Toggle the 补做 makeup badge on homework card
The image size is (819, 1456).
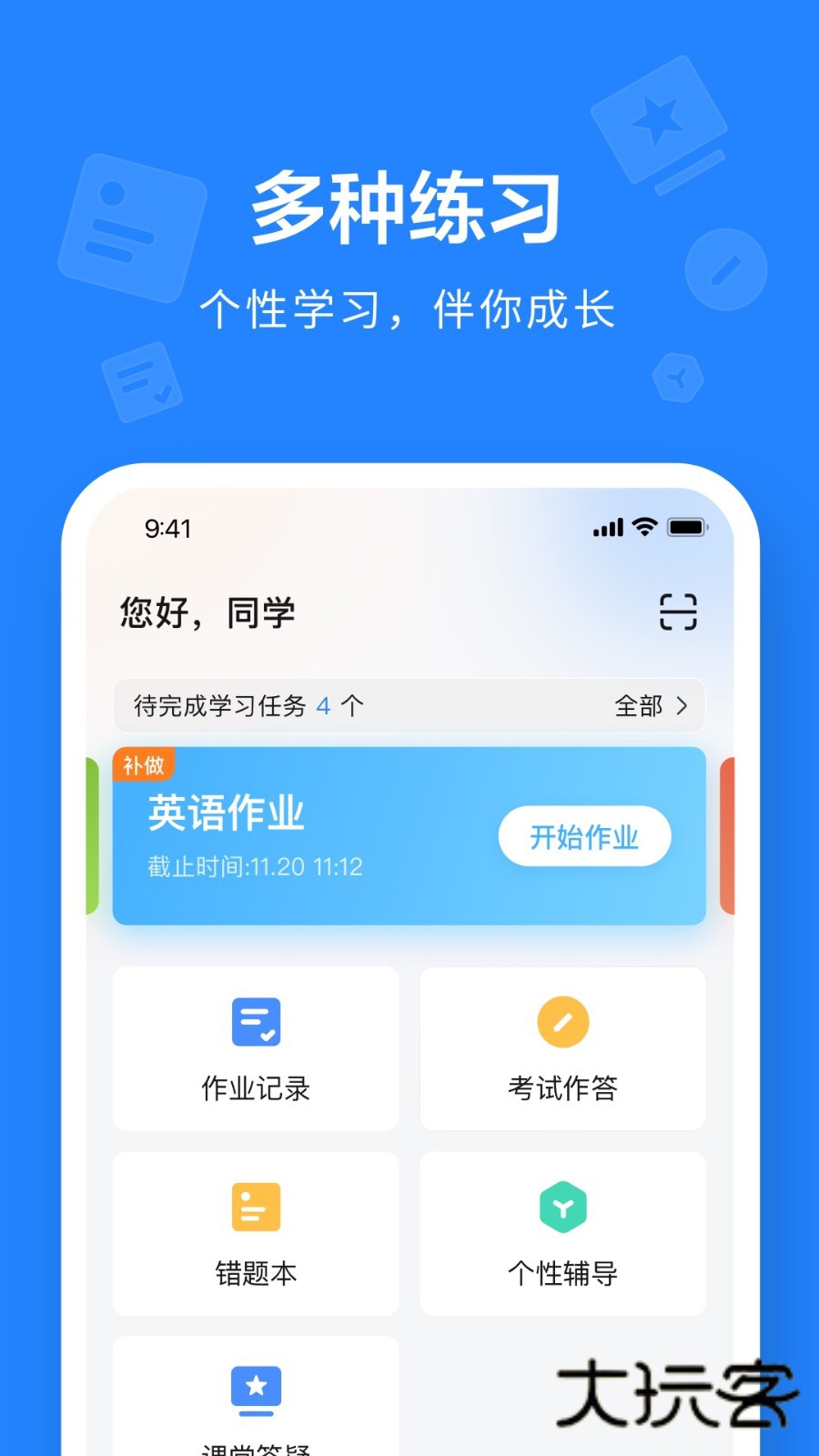click(x=144, y=765)
